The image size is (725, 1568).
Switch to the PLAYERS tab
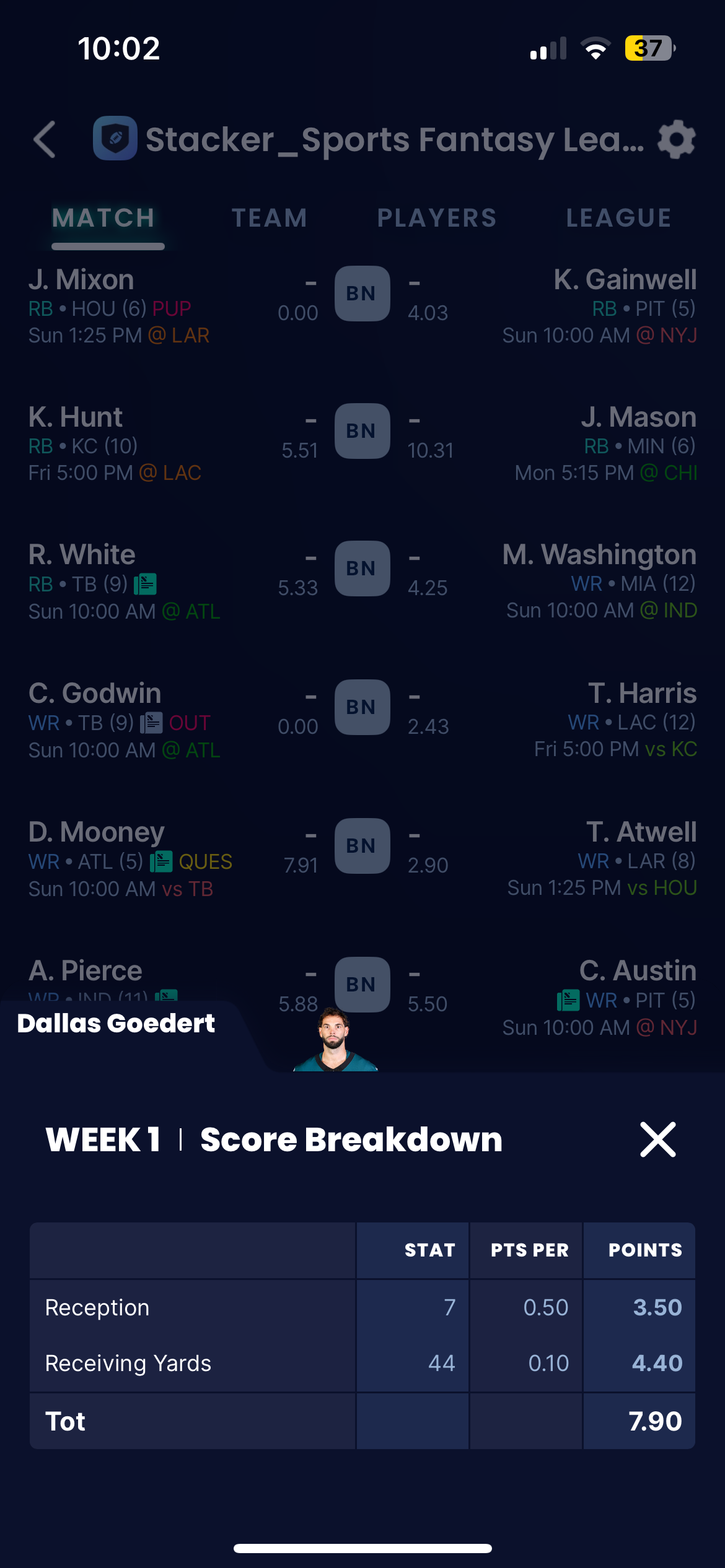pos(437,218)
